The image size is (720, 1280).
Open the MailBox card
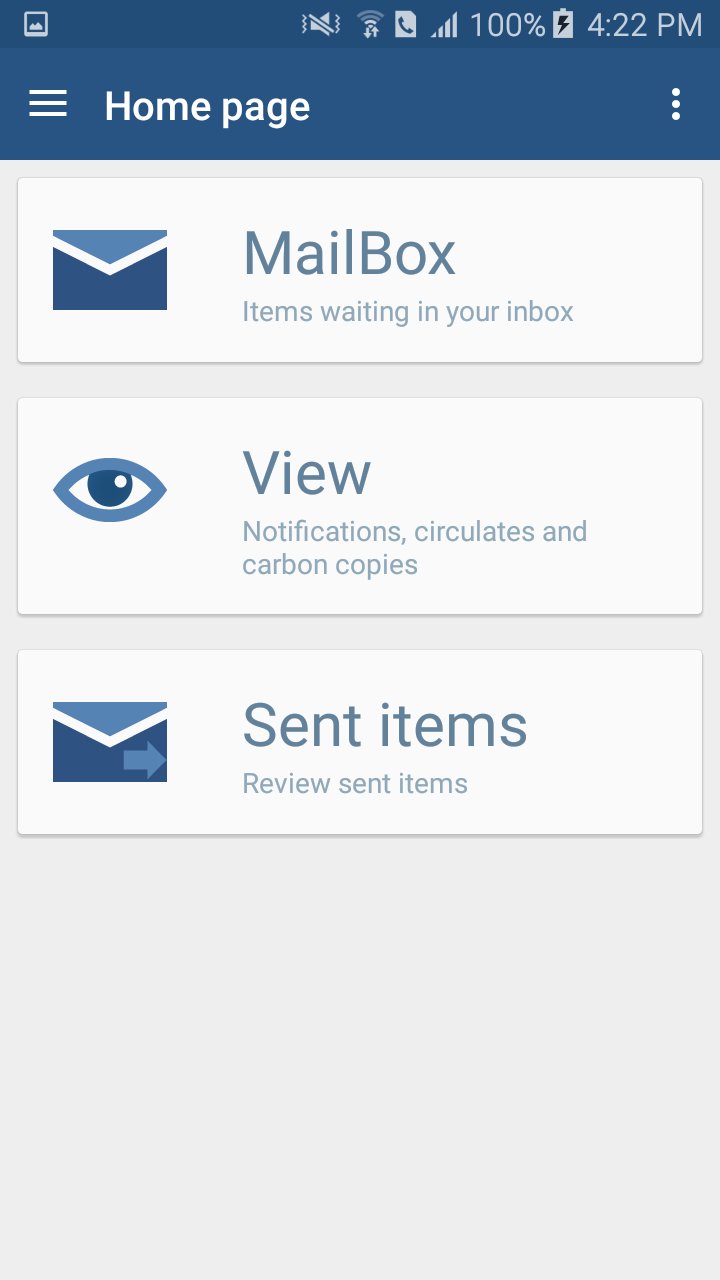[x=360, y=270]
